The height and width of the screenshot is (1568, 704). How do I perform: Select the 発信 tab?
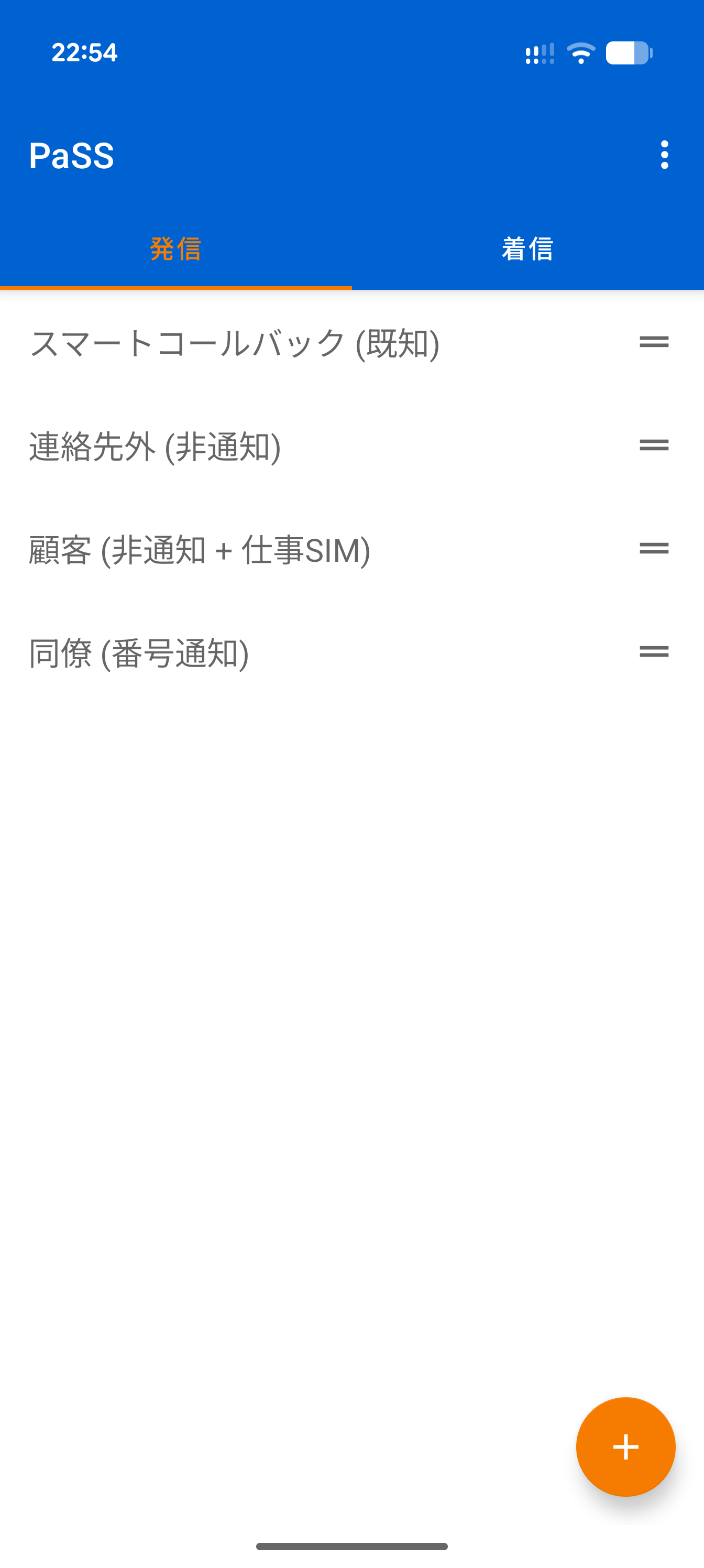coord(176,246)
